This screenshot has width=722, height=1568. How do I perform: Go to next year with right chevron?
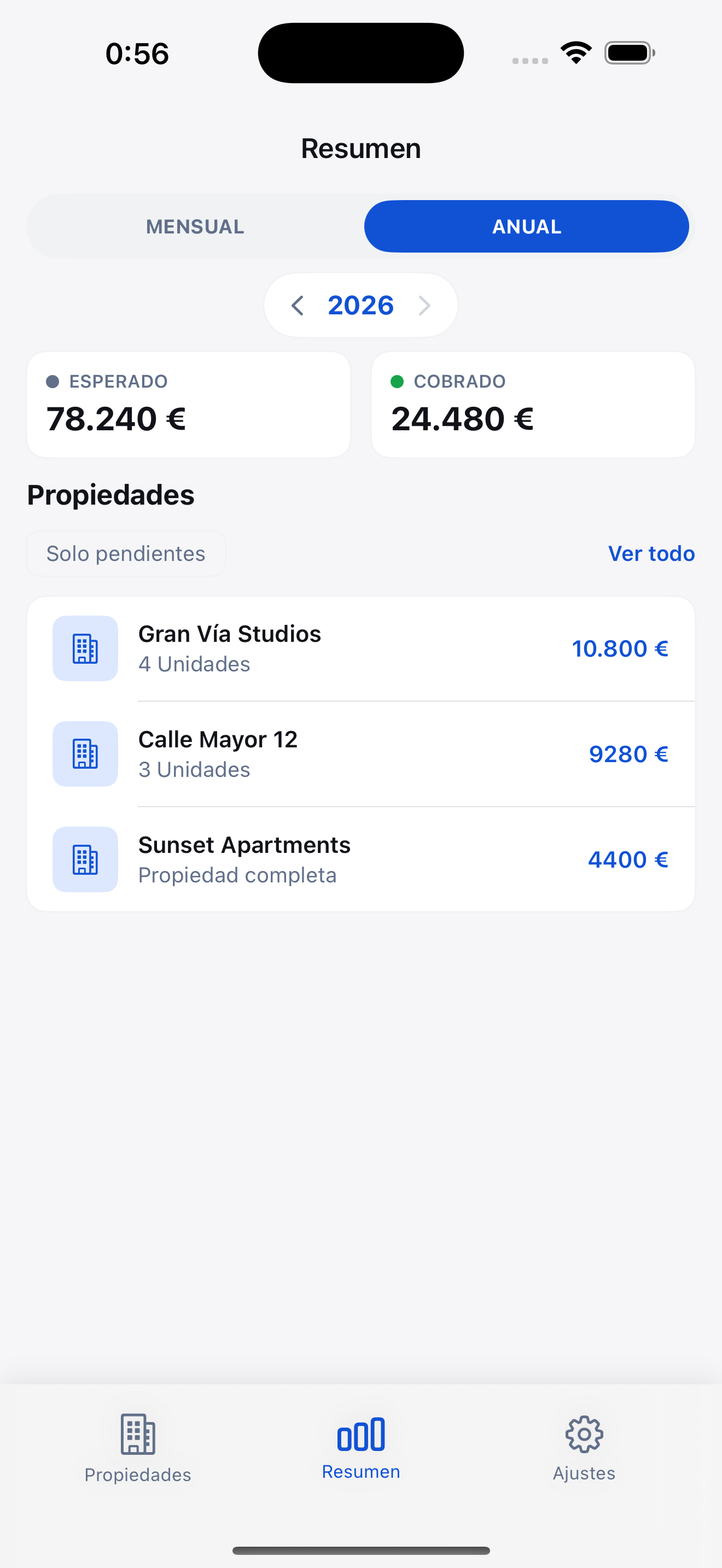point(424,305)
